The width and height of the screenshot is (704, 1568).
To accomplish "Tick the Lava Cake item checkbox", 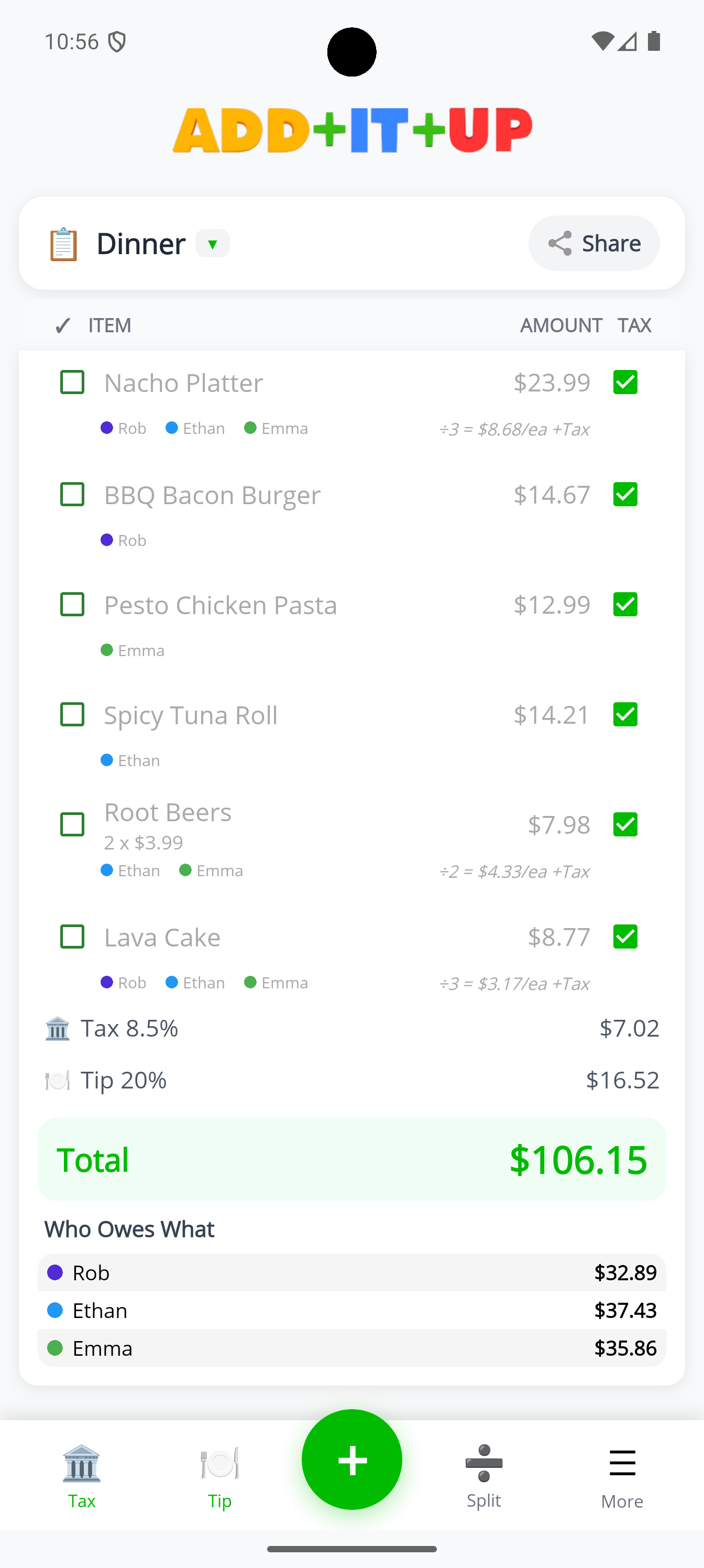I will pos(72,937).
